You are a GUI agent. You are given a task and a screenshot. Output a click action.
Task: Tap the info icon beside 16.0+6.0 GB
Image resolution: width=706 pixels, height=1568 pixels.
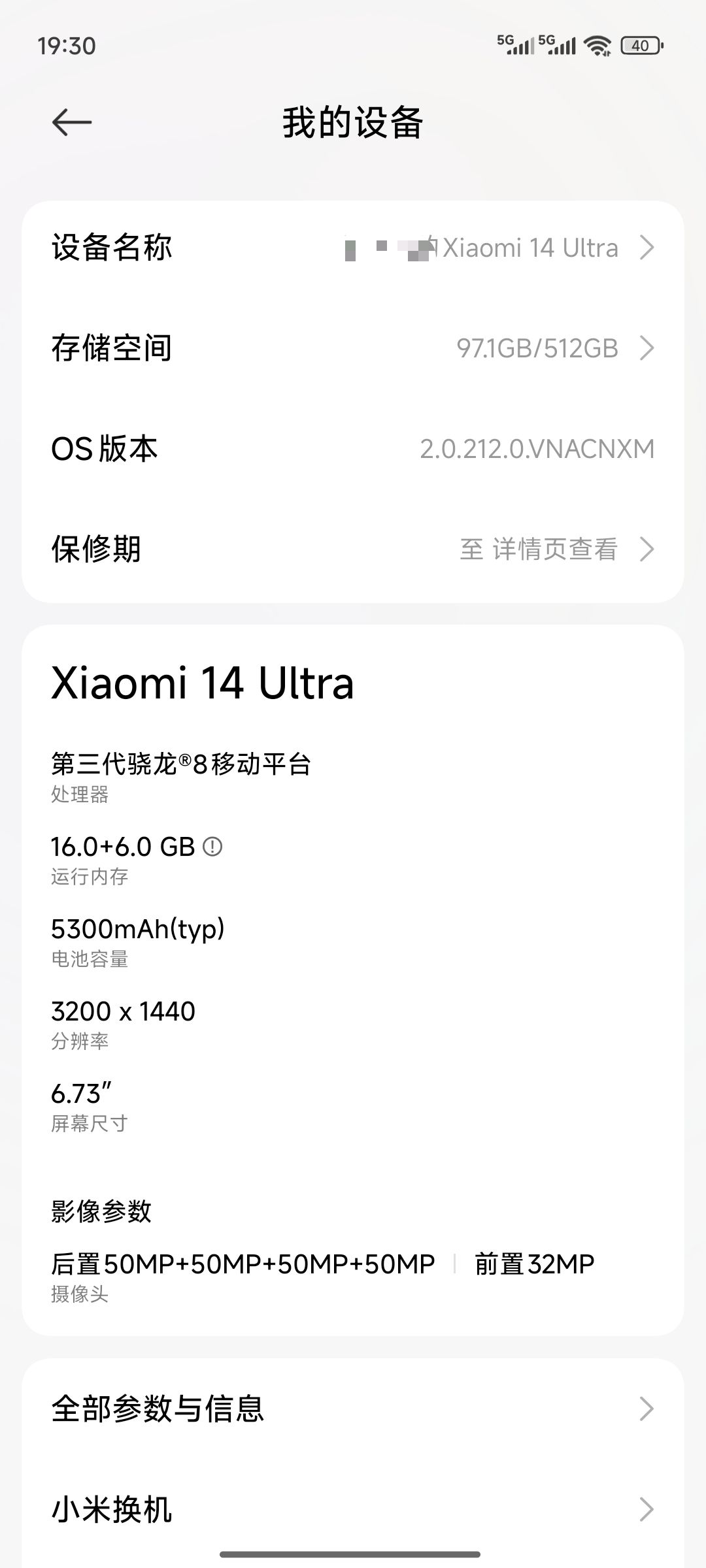point(212,847)
